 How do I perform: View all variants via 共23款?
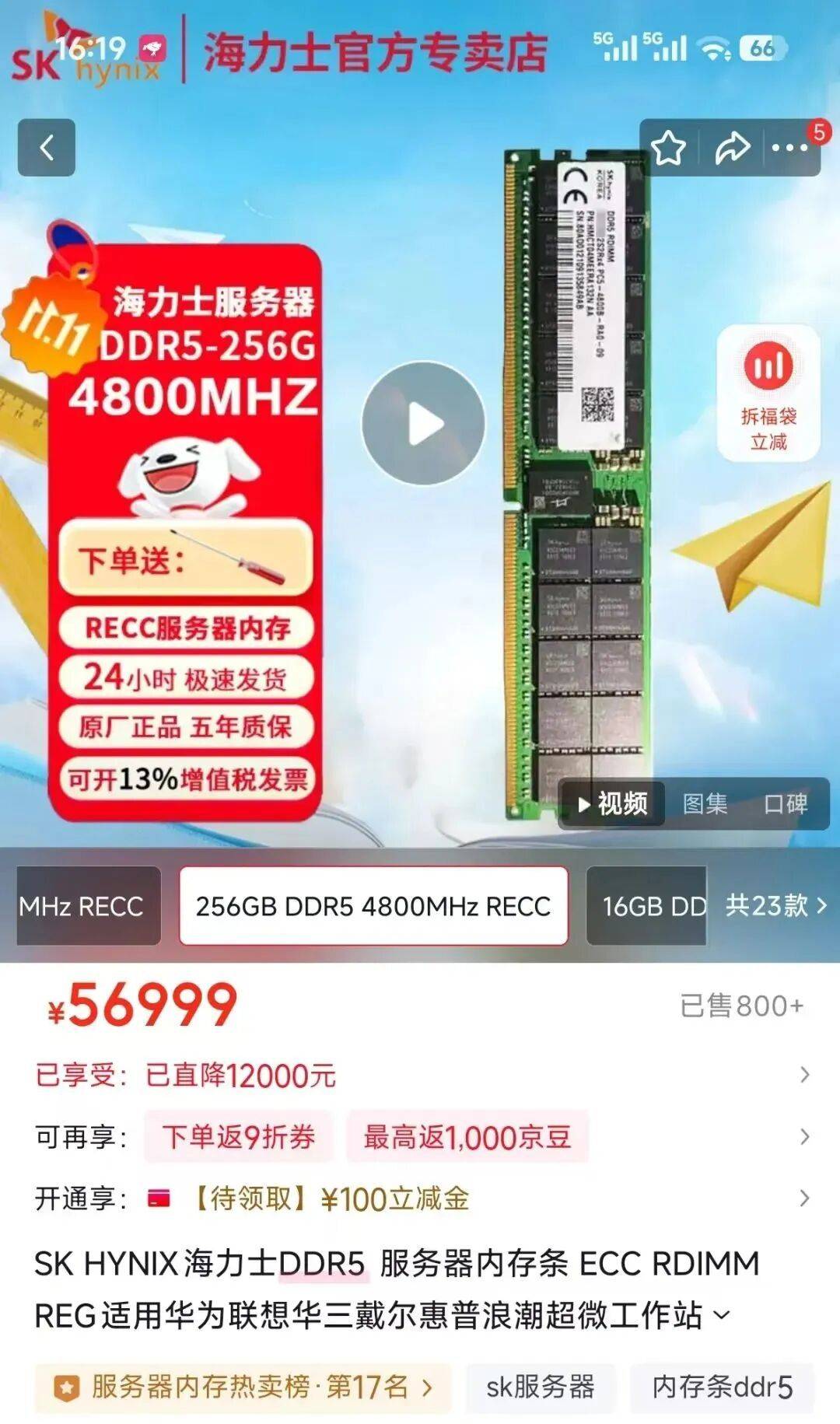pyautogui.click(x=775, y=905)
